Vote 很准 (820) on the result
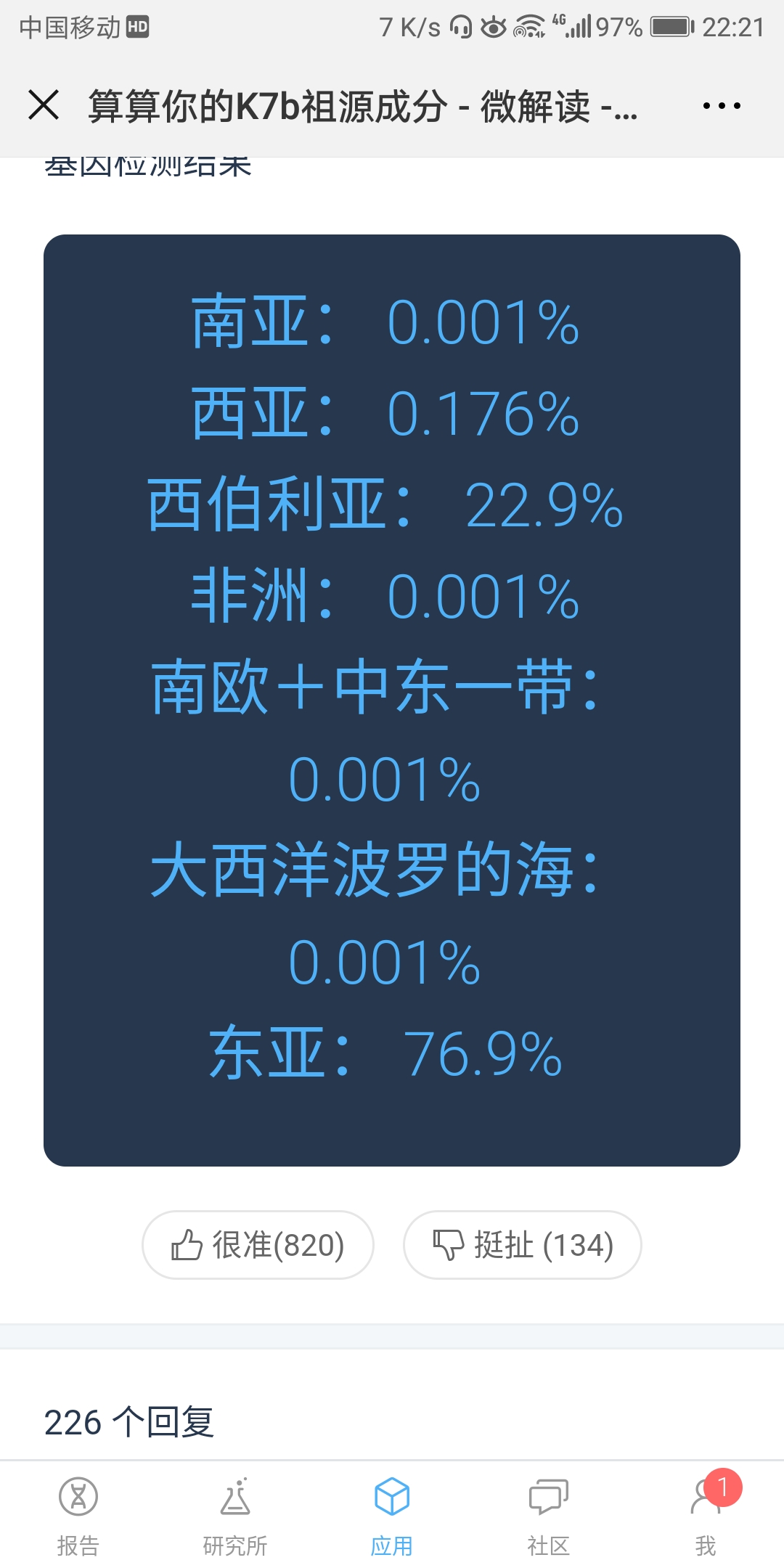This screenshot has height=1568, width=784. pyautogui.click(x=258, y=1245)
